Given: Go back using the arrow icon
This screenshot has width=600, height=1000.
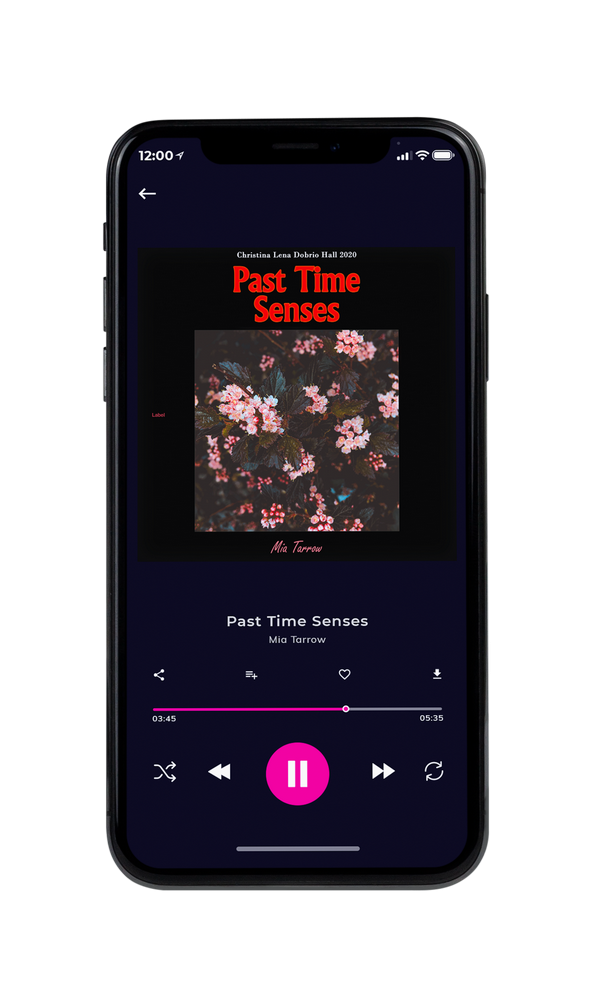Looking at the screenshot, I should tap(147, 194).
